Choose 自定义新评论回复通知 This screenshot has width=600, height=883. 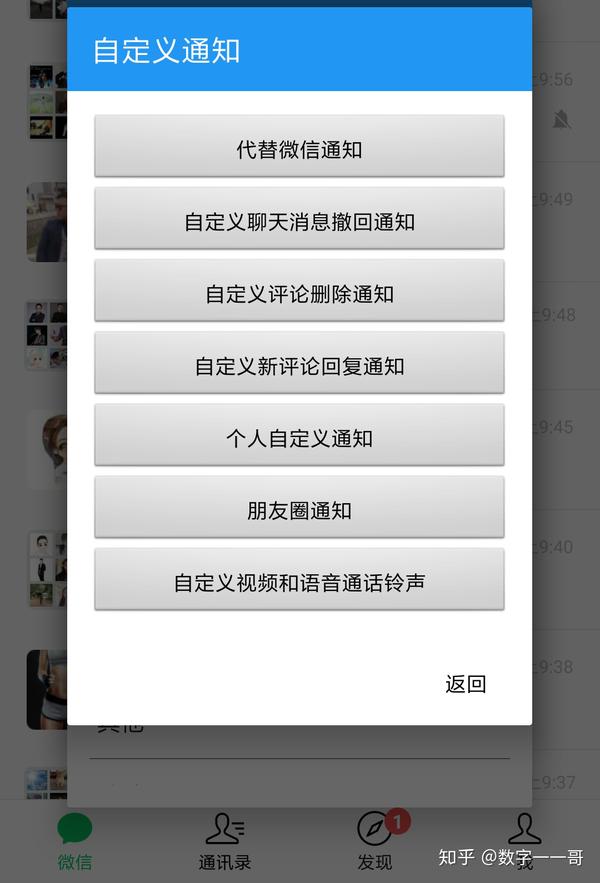299,364
